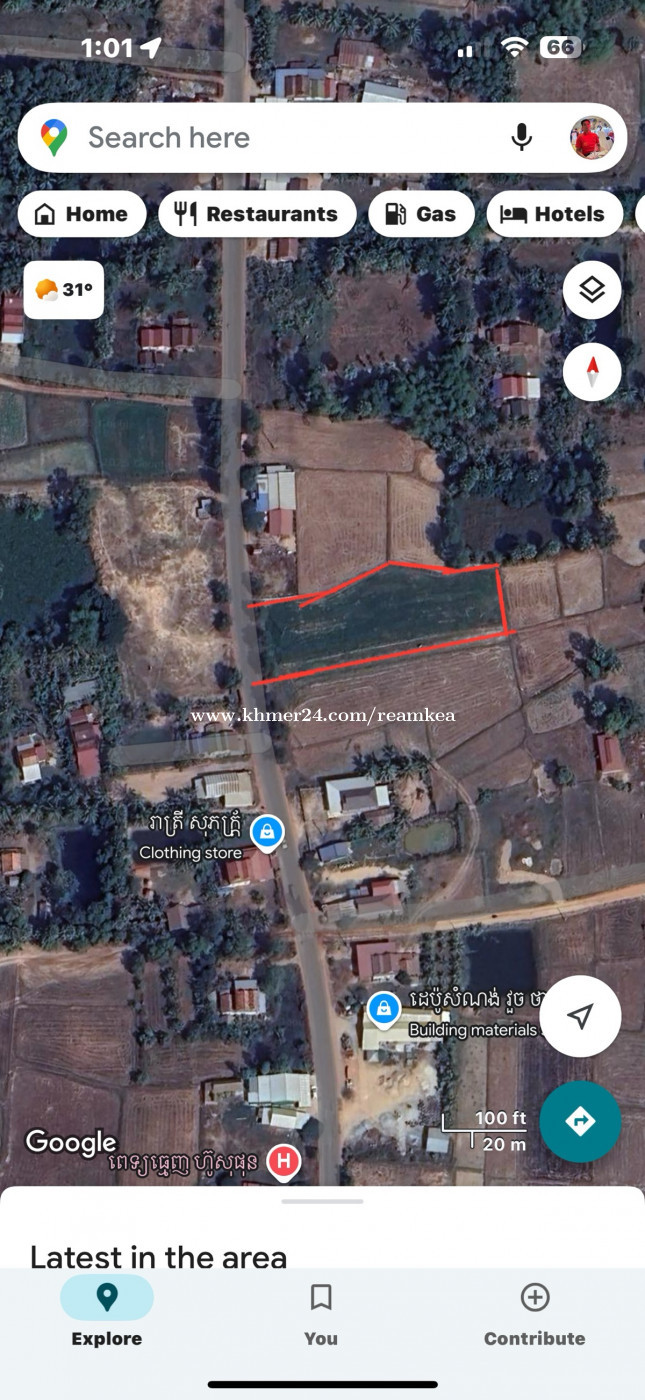Open the account profile picture

592,138
